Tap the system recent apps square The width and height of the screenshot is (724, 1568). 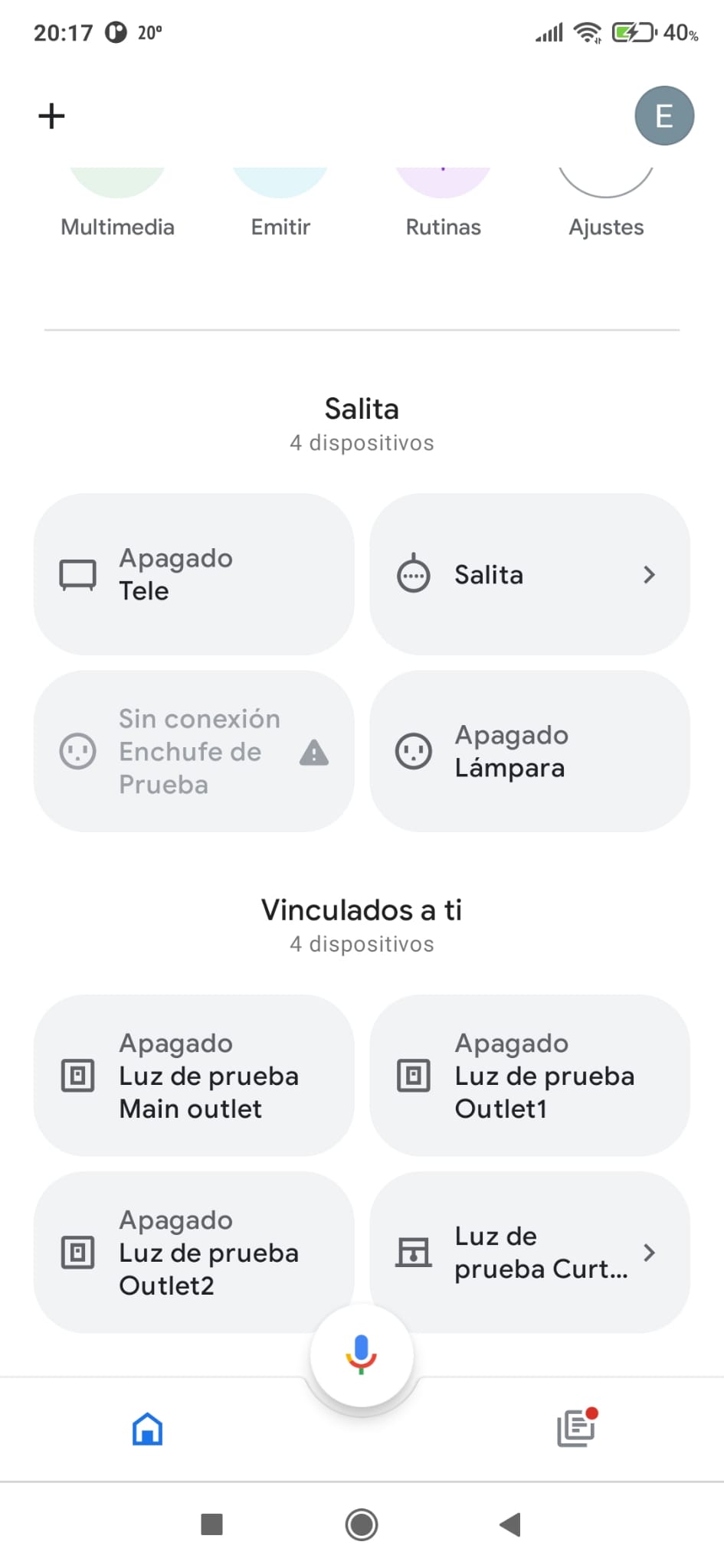pos(211,1524)
